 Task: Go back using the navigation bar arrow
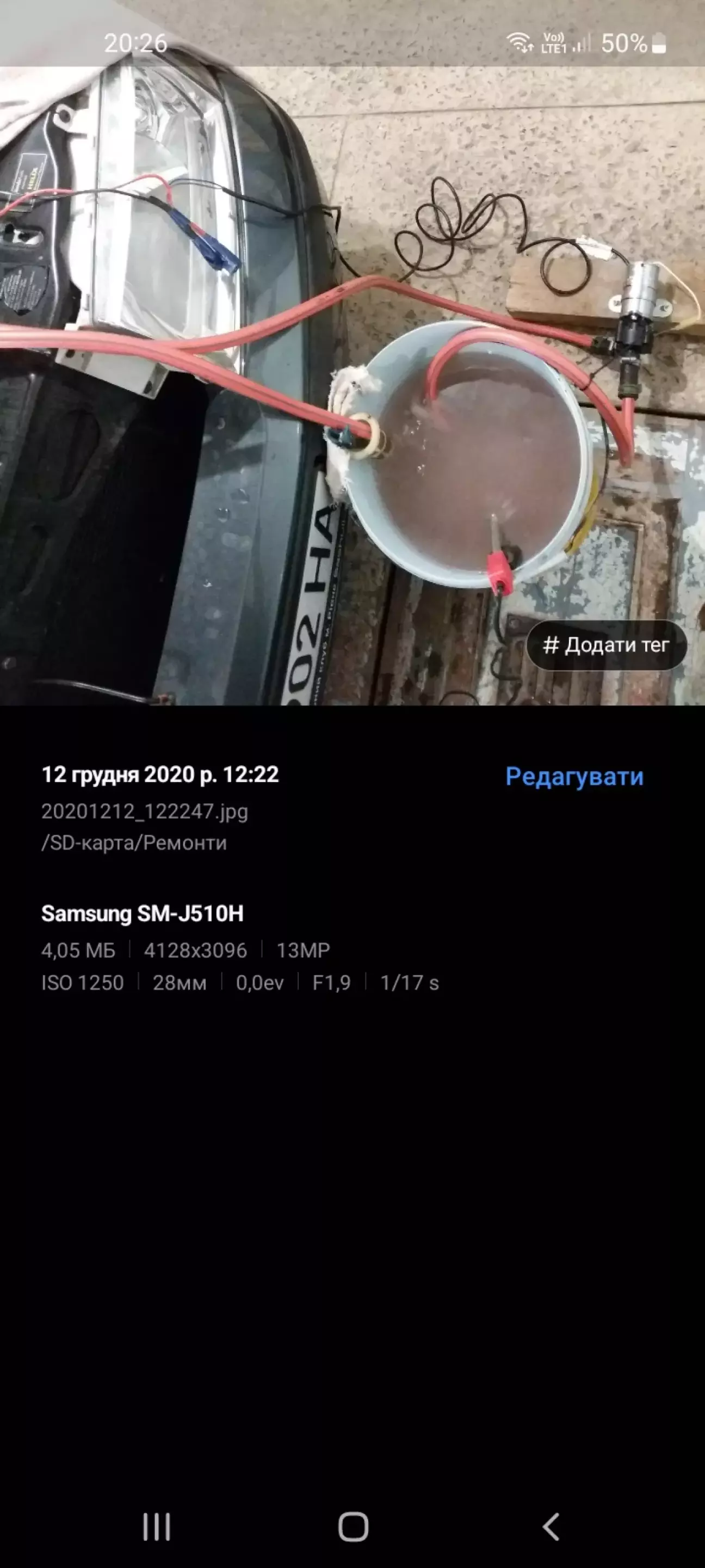click(551, 1526)
